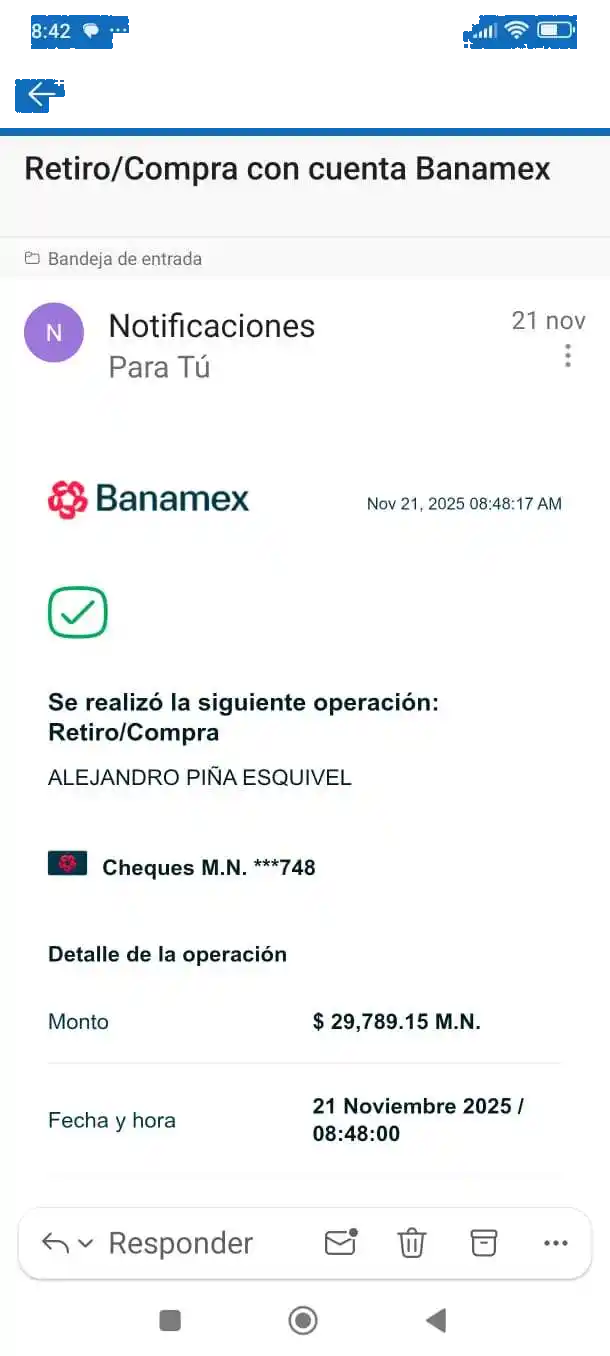Viewport: 610px width, 1356px height.
Task: Open more actions in the bottom toolbar
Action: pos(555,1243)
